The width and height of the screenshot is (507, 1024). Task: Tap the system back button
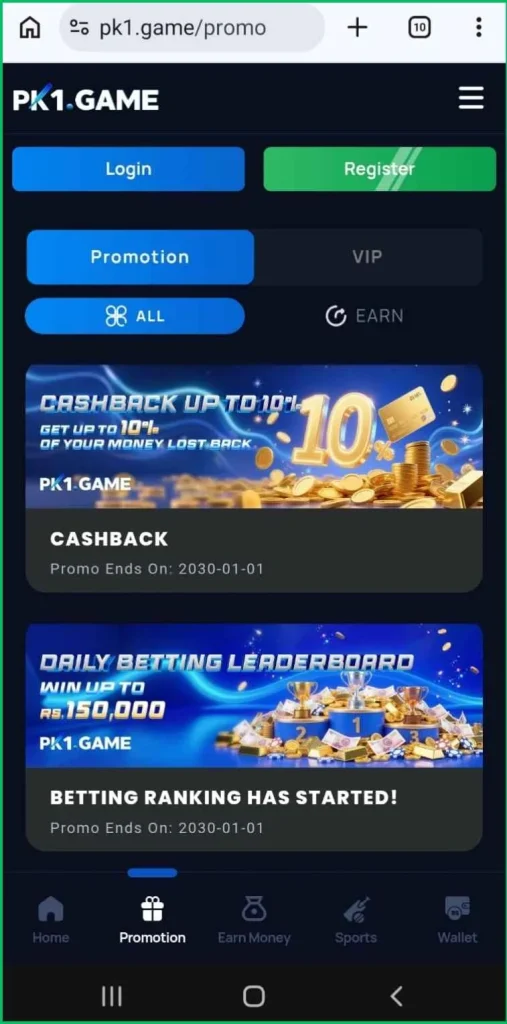396,996
